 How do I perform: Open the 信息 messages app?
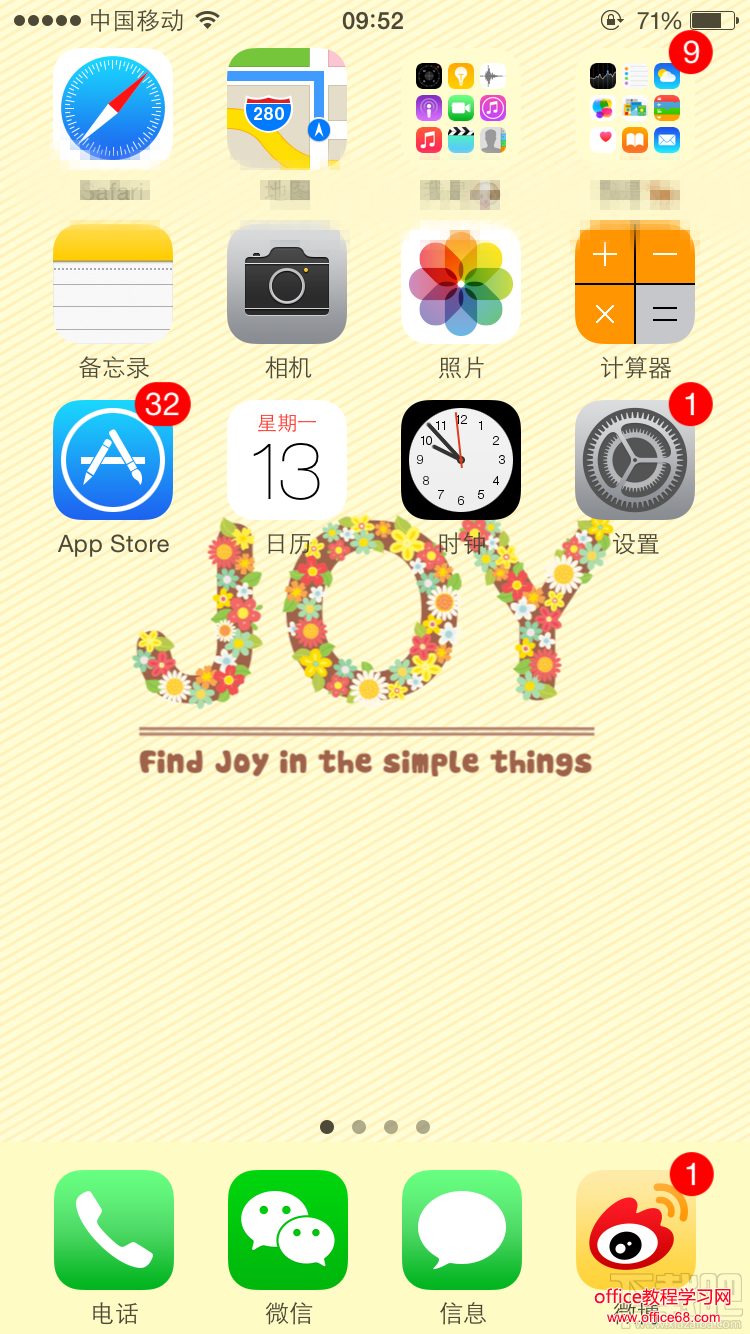click(x=462, y=1230)
